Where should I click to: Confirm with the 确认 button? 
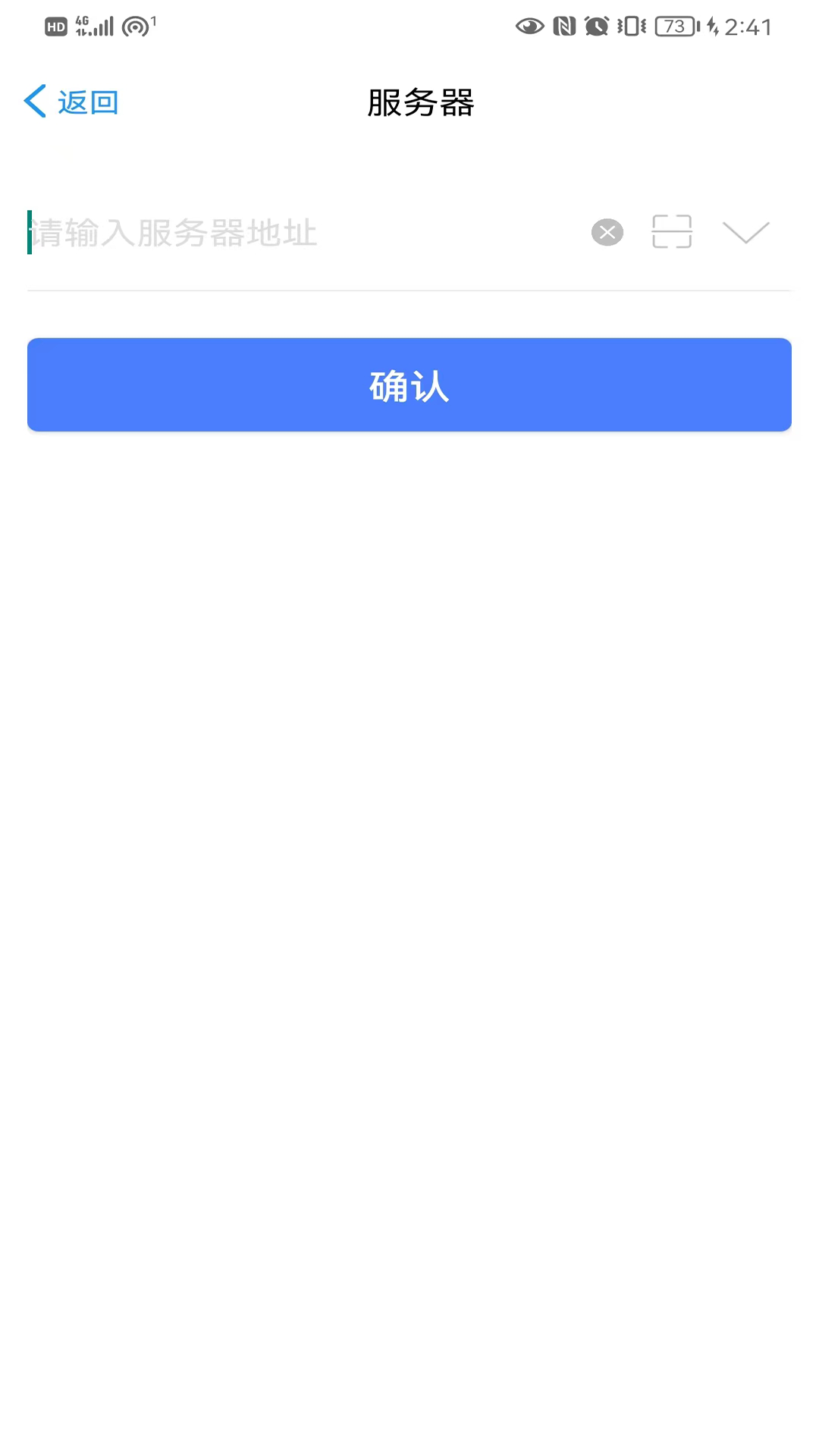pyautogui.click(x=409, y=385)
